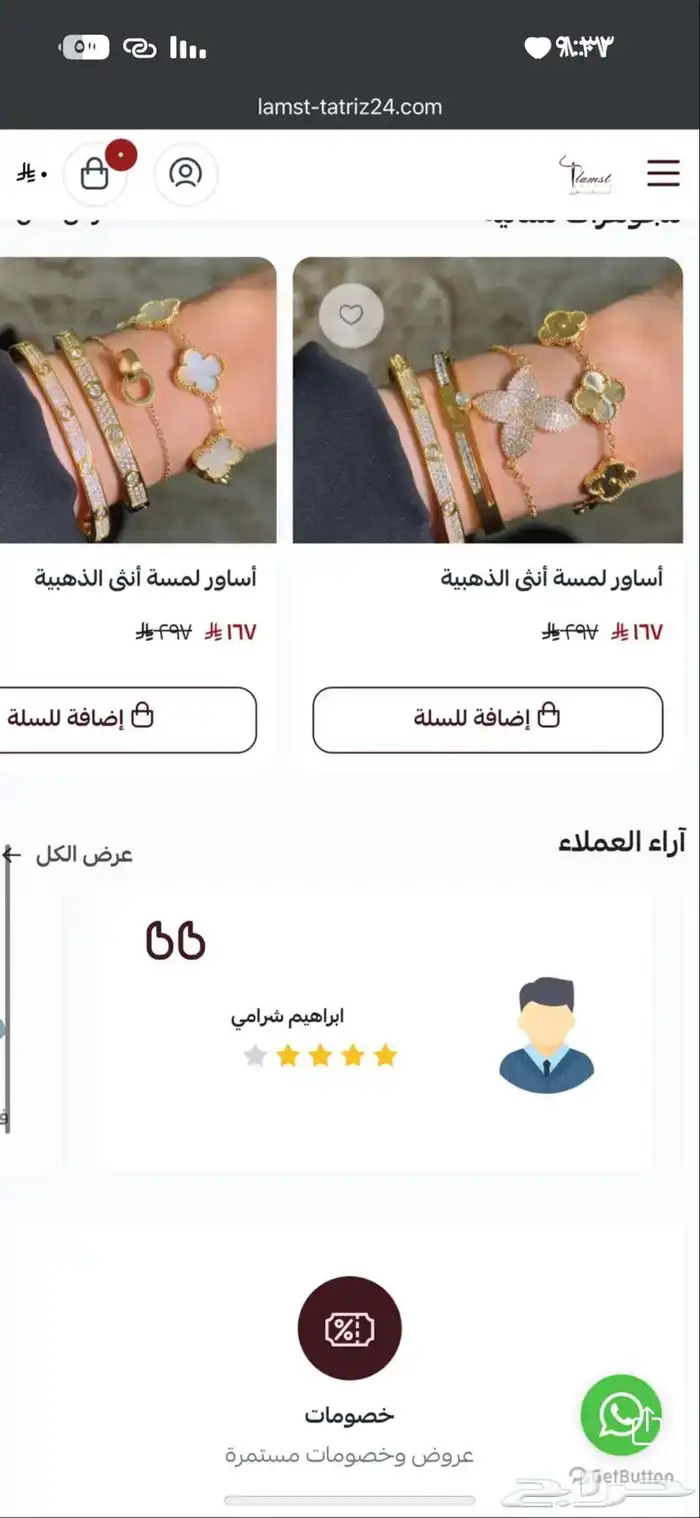Tap the Lamst logo to go home
This screenshot has width=700, height=1518.
coord(586,175)
